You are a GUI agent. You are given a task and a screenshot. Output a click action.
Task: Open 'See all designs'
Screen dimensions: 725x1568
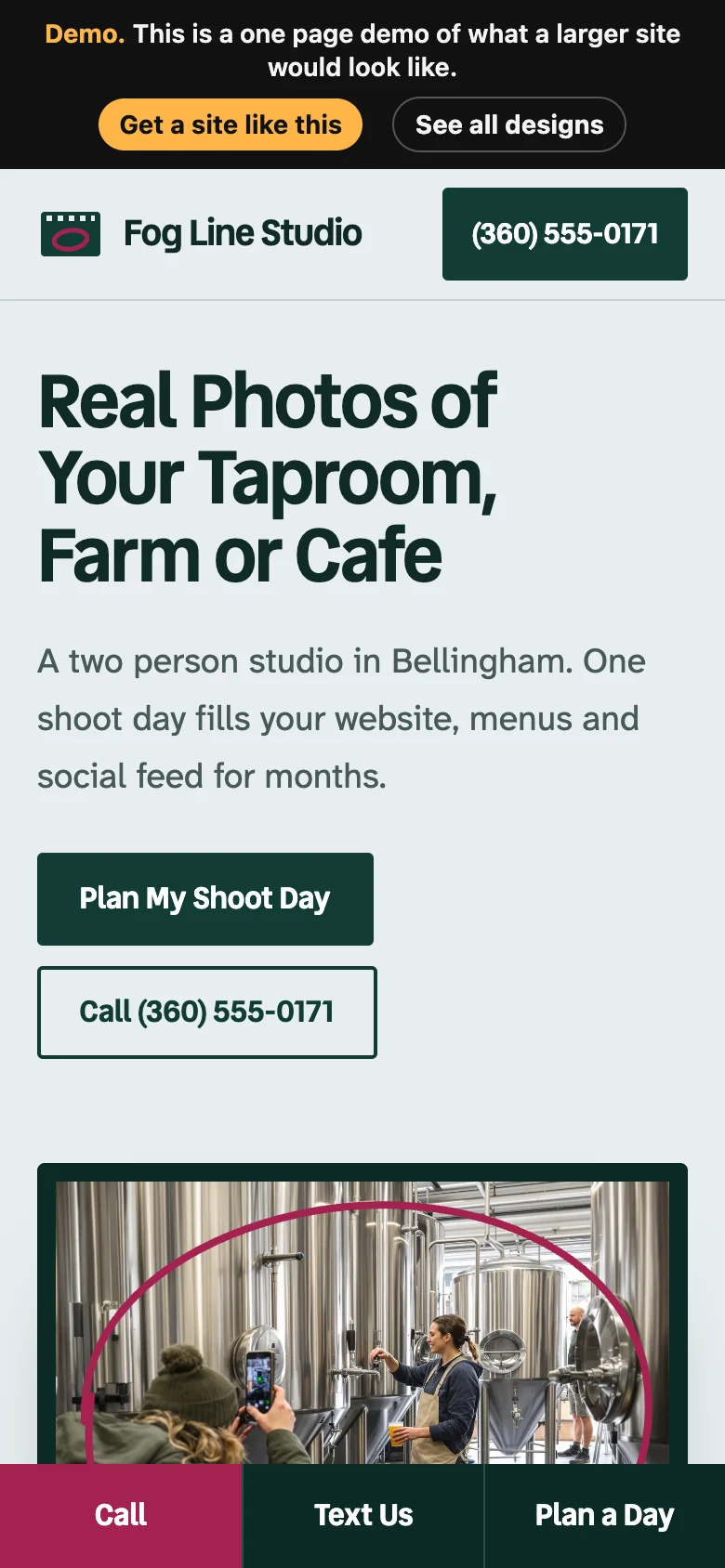pyautogui.click(x=509, y=124)
